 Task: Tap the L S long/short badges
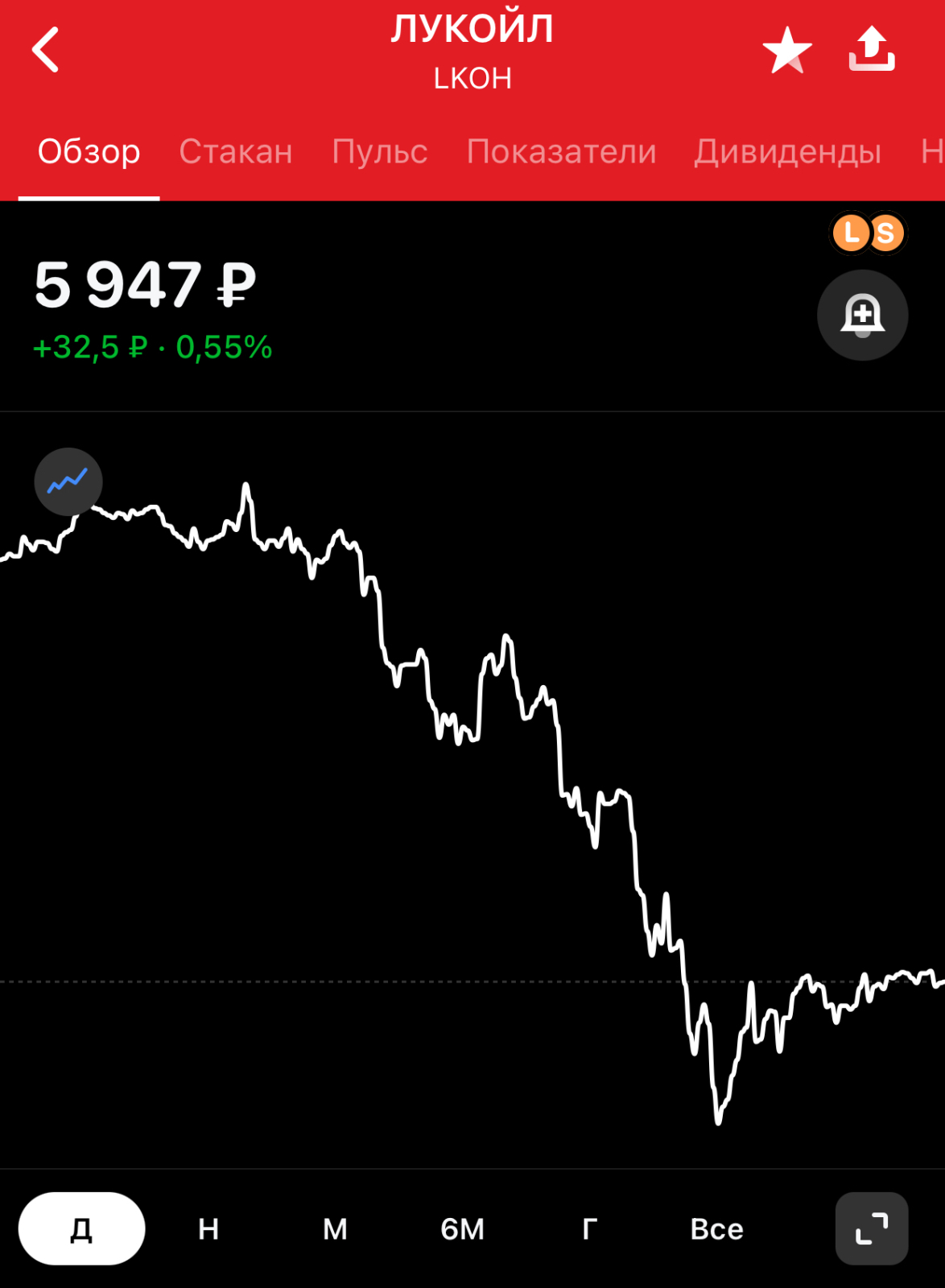click(868, 233)
